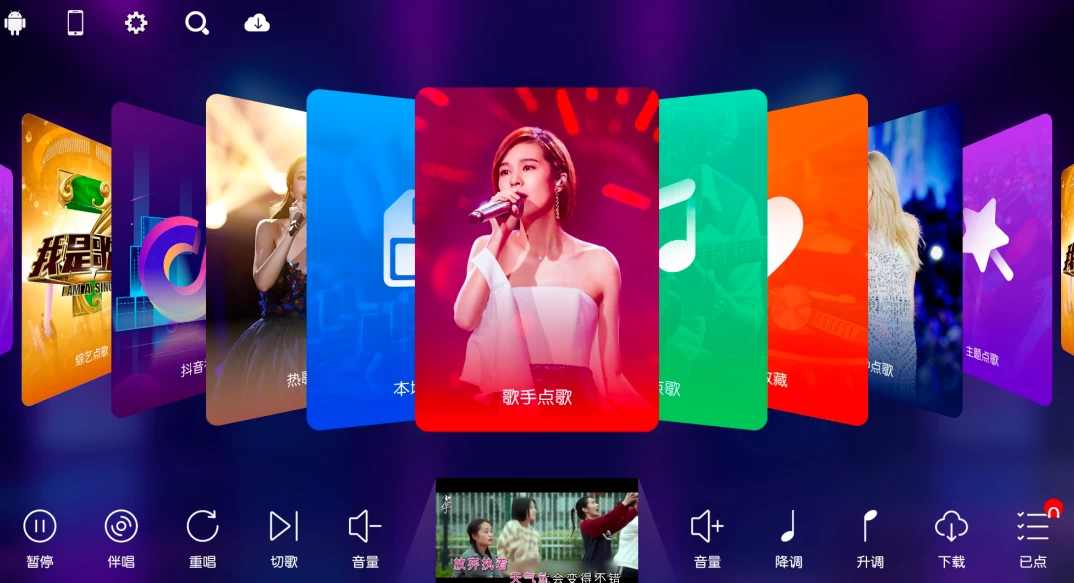Open settings gear
This screenshot has height=583, width=1074.
136,23
